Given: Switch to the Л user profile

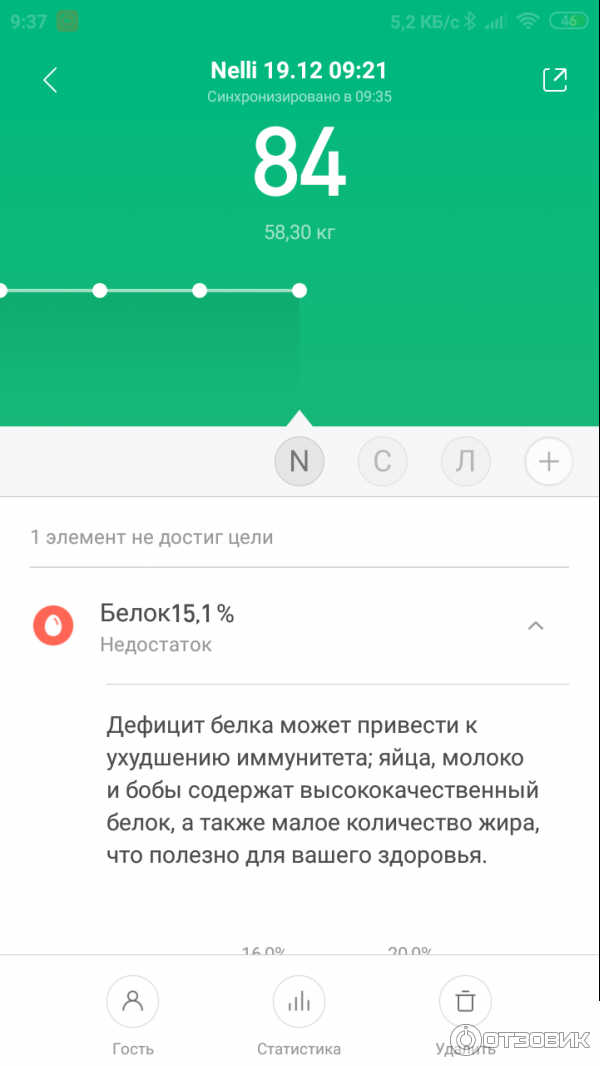Looking at the screenshot, I should (465, 462).
